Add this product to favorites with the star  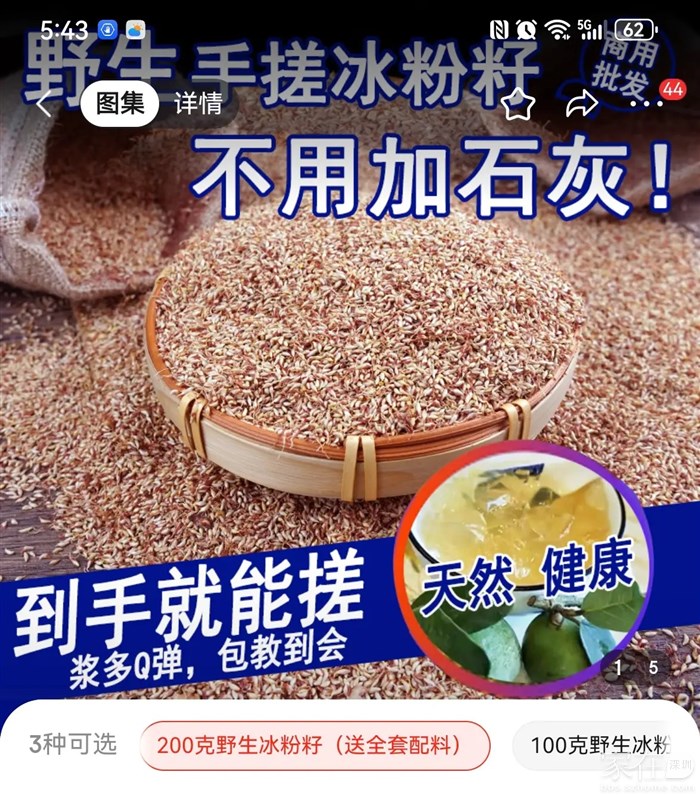coord(518,103)
